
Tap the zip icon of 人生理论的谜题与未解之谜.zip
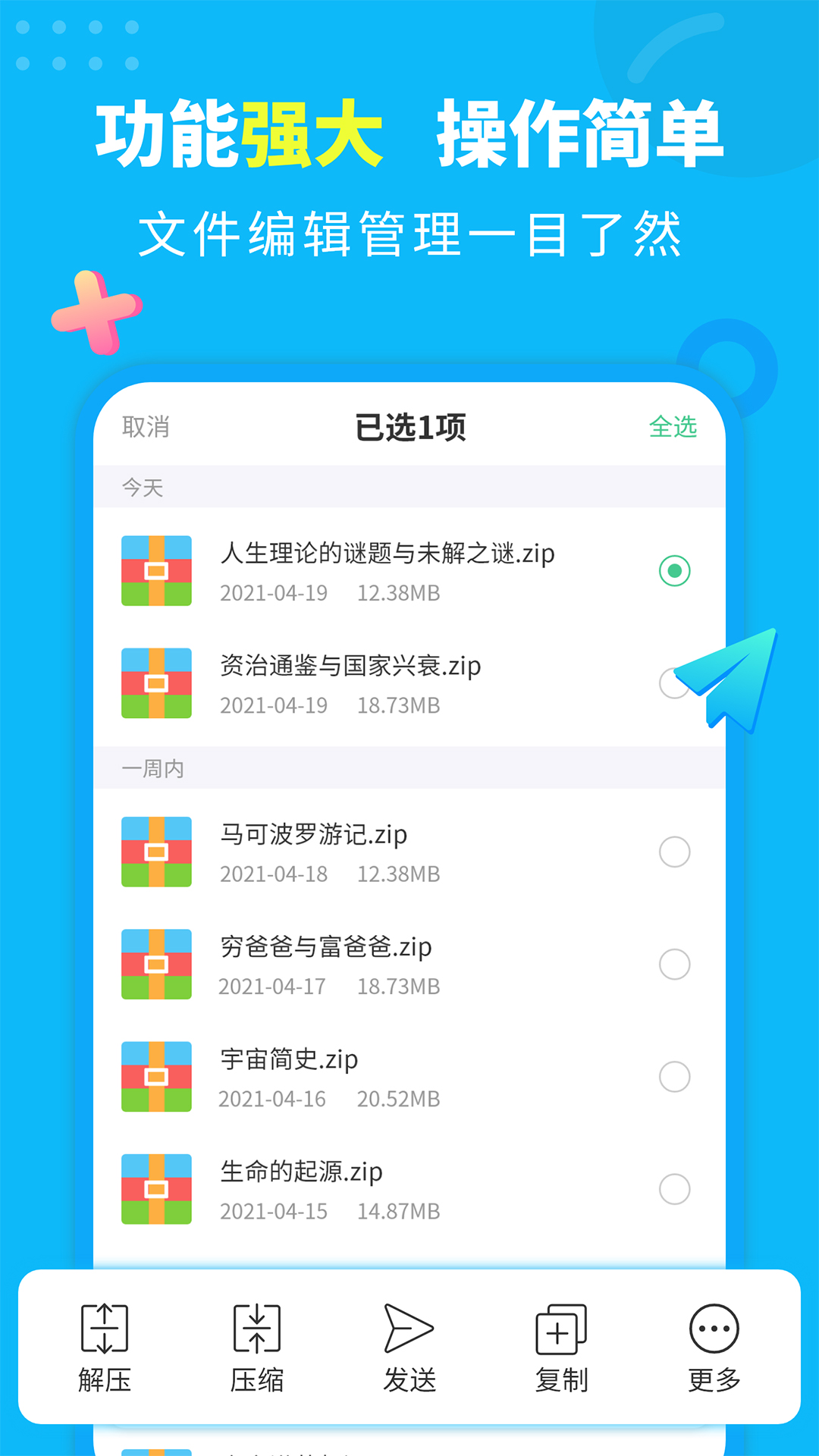(155, 570)
